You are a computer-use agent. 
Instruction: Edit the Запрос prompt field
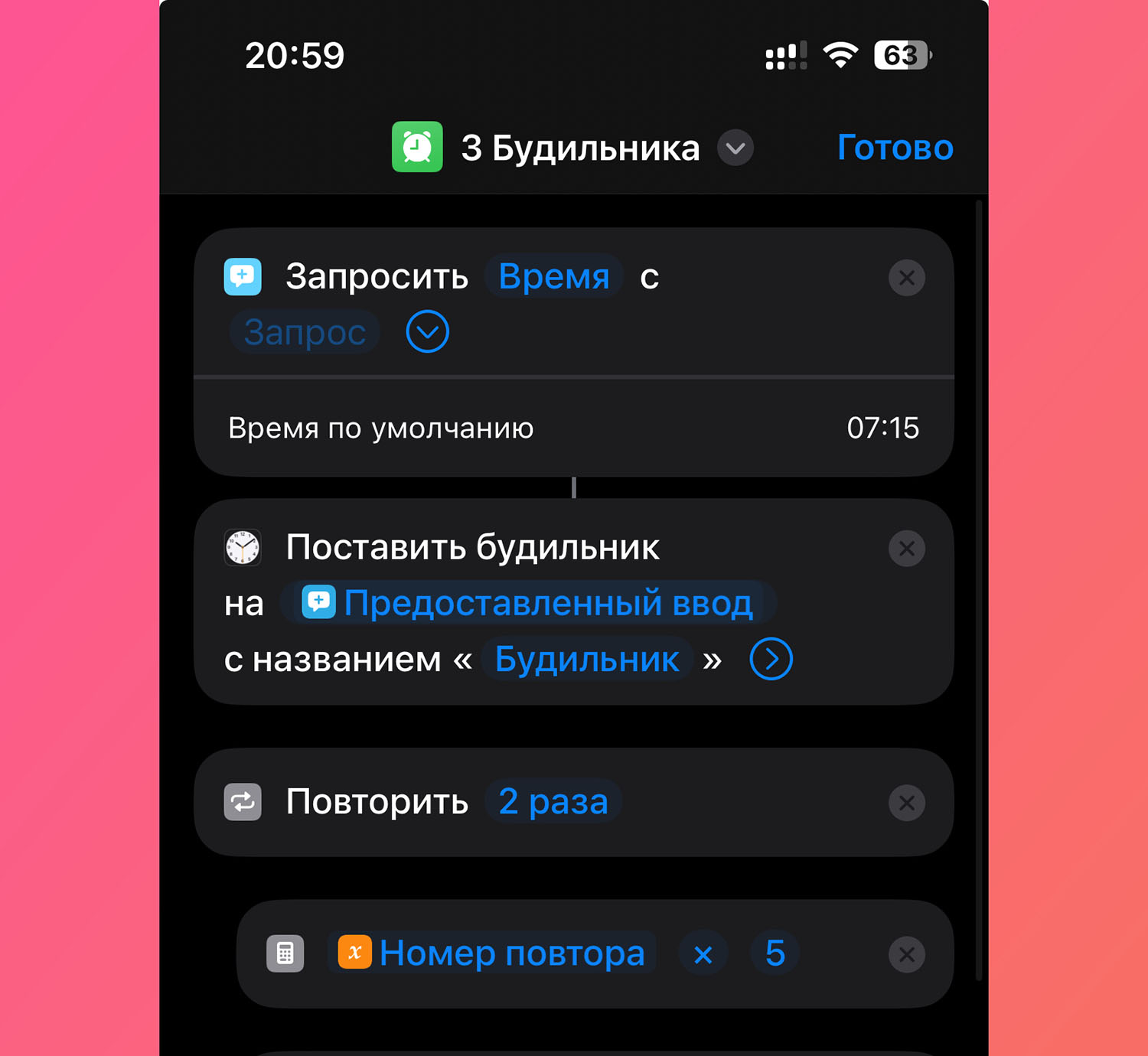point(305,332)
